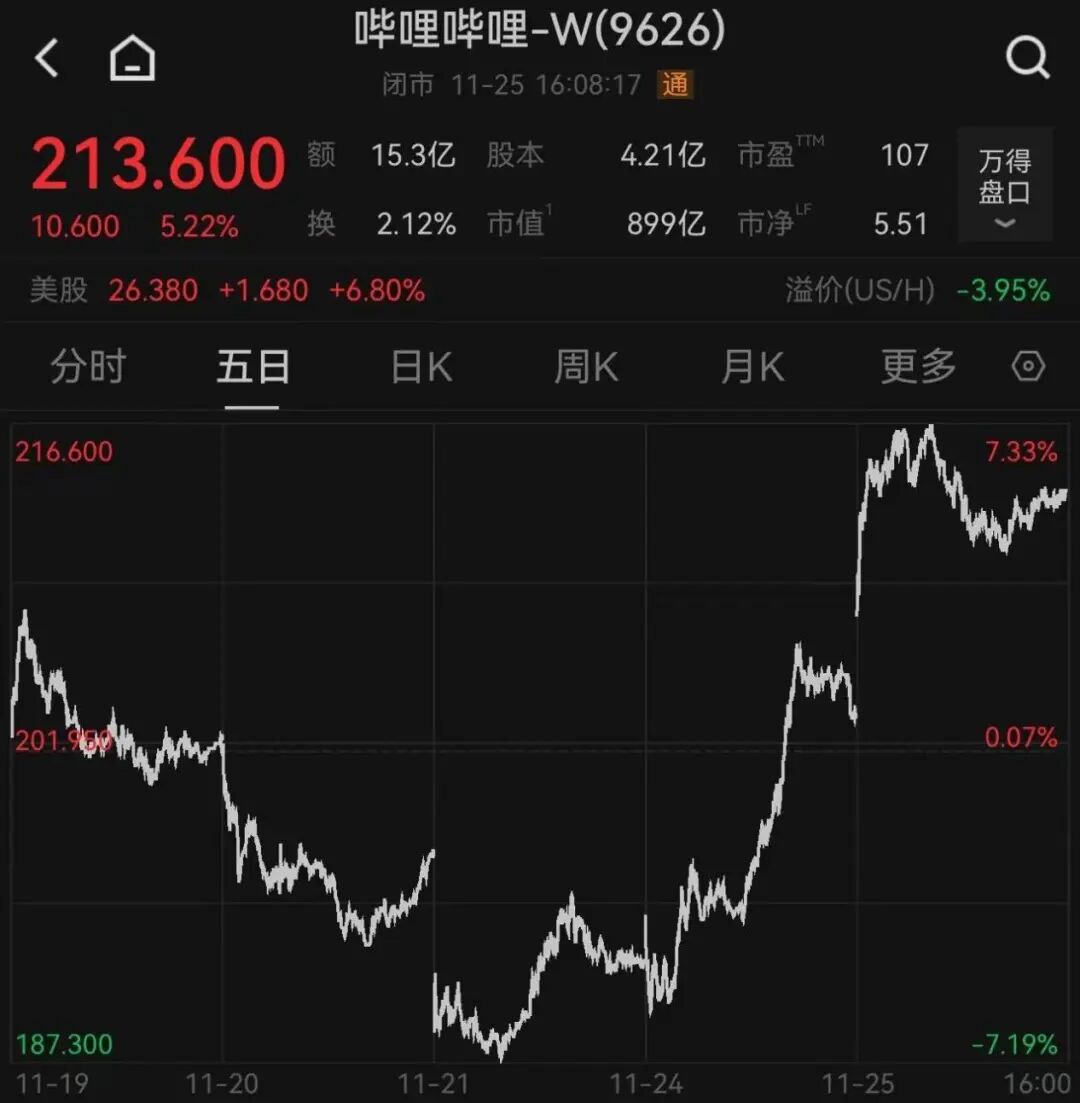Screen dimensions: 1080x1103
Task: Go back using the arrow icon
Action: point(47,59)
